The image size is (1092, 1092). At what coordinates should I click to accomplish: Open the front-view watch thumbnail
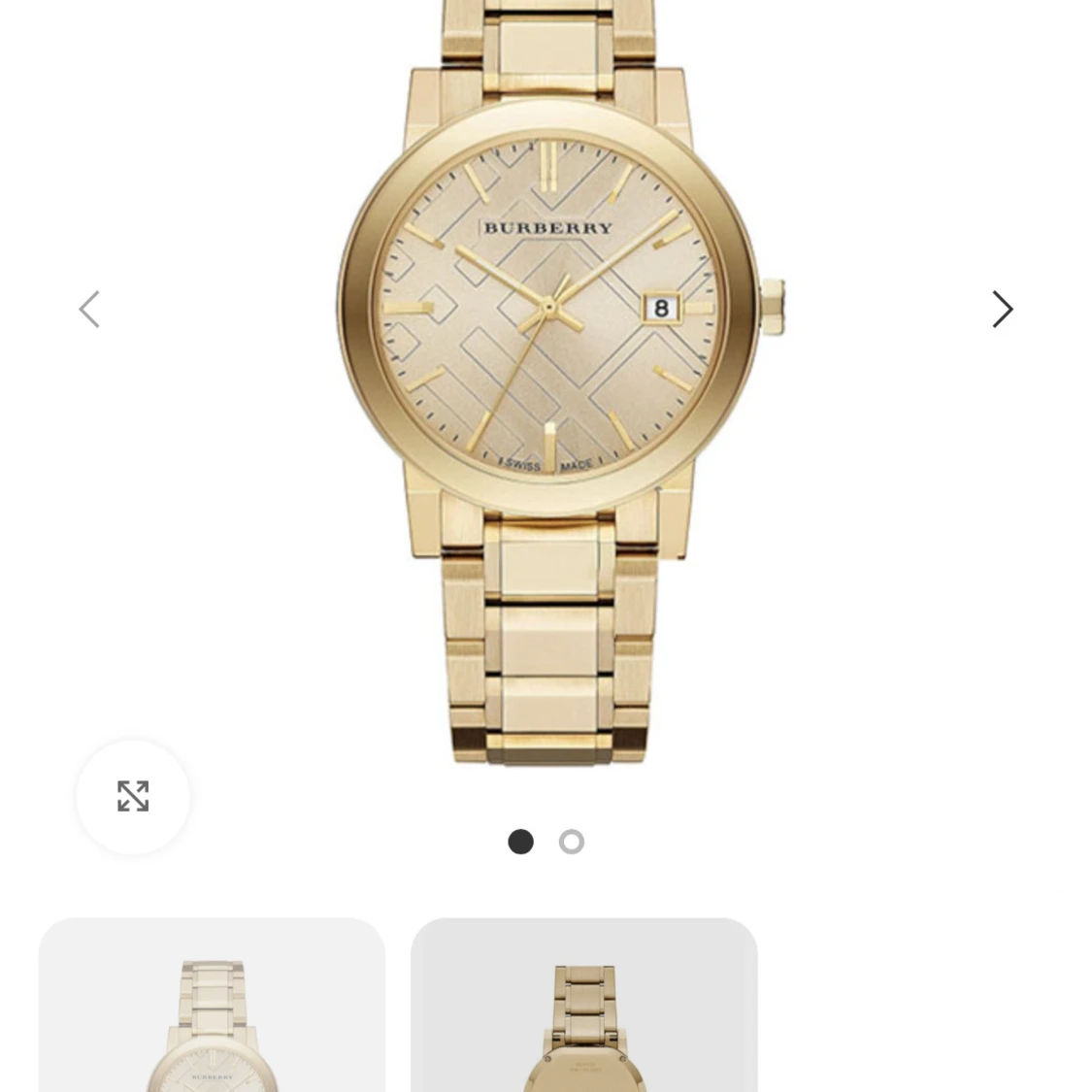click(212, 1009)
